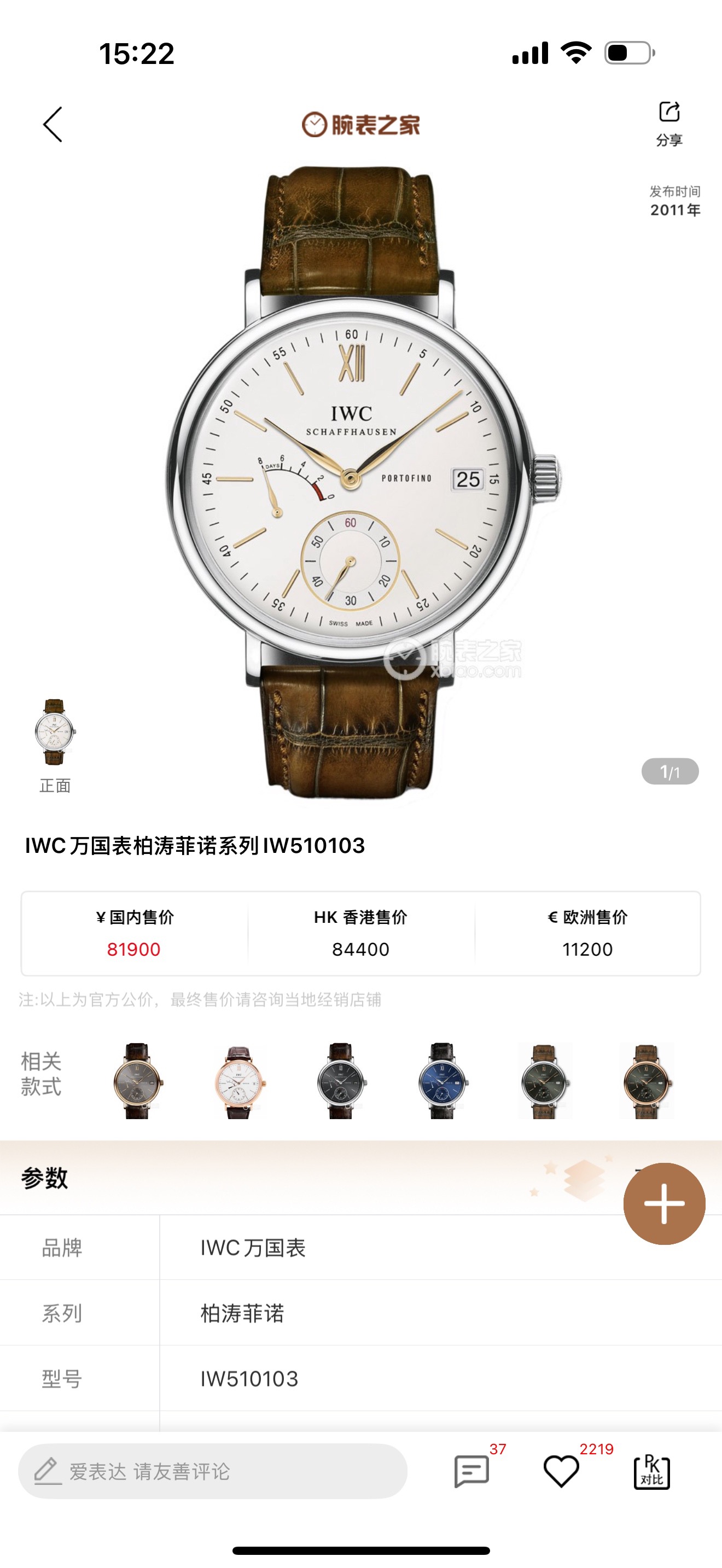This screenshot has width=722, height=1568.
Task: Like this watch with the heart icon
Action: 561,1471
